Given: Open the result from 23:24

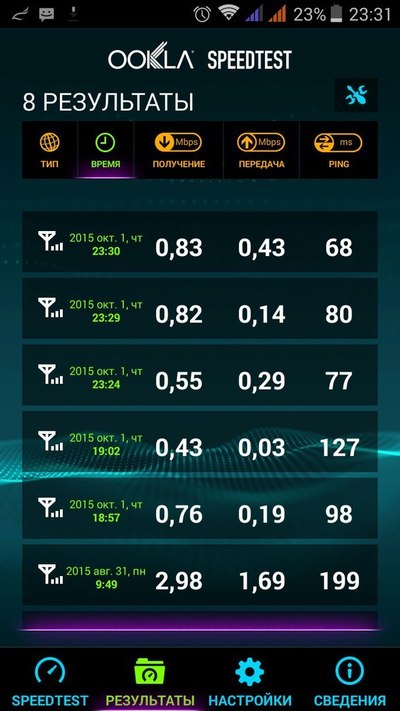Looking at the screenshot, I should [200, 375].
